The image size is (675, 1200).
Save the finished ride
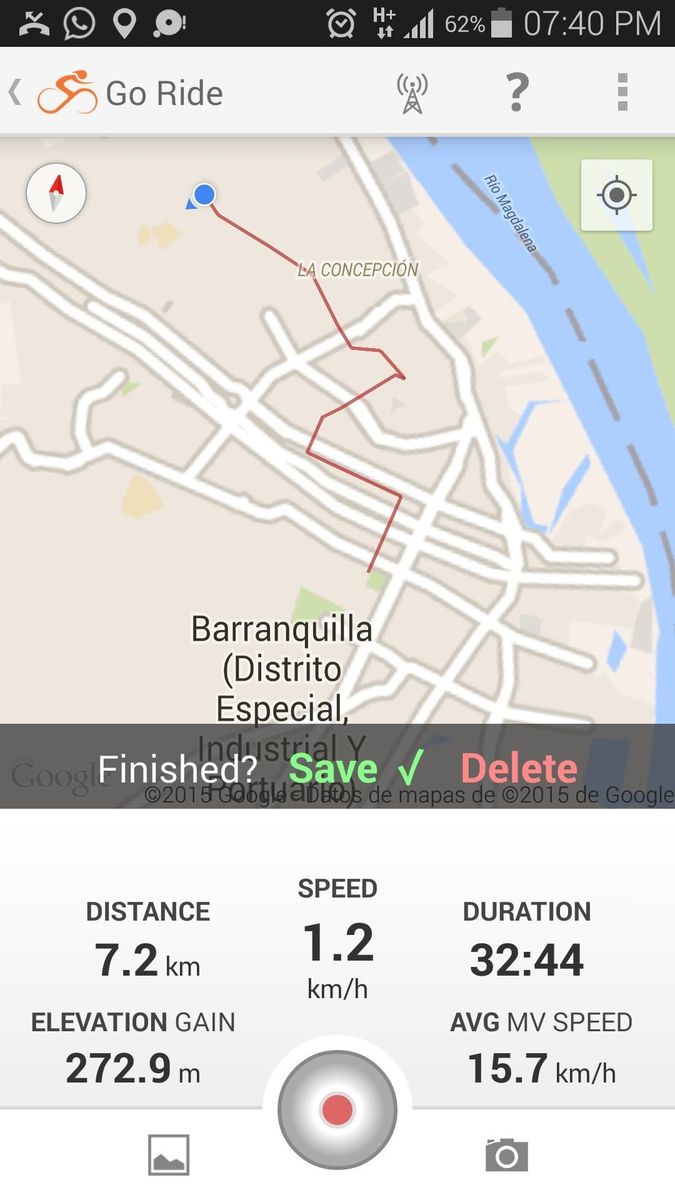point(356,768)
